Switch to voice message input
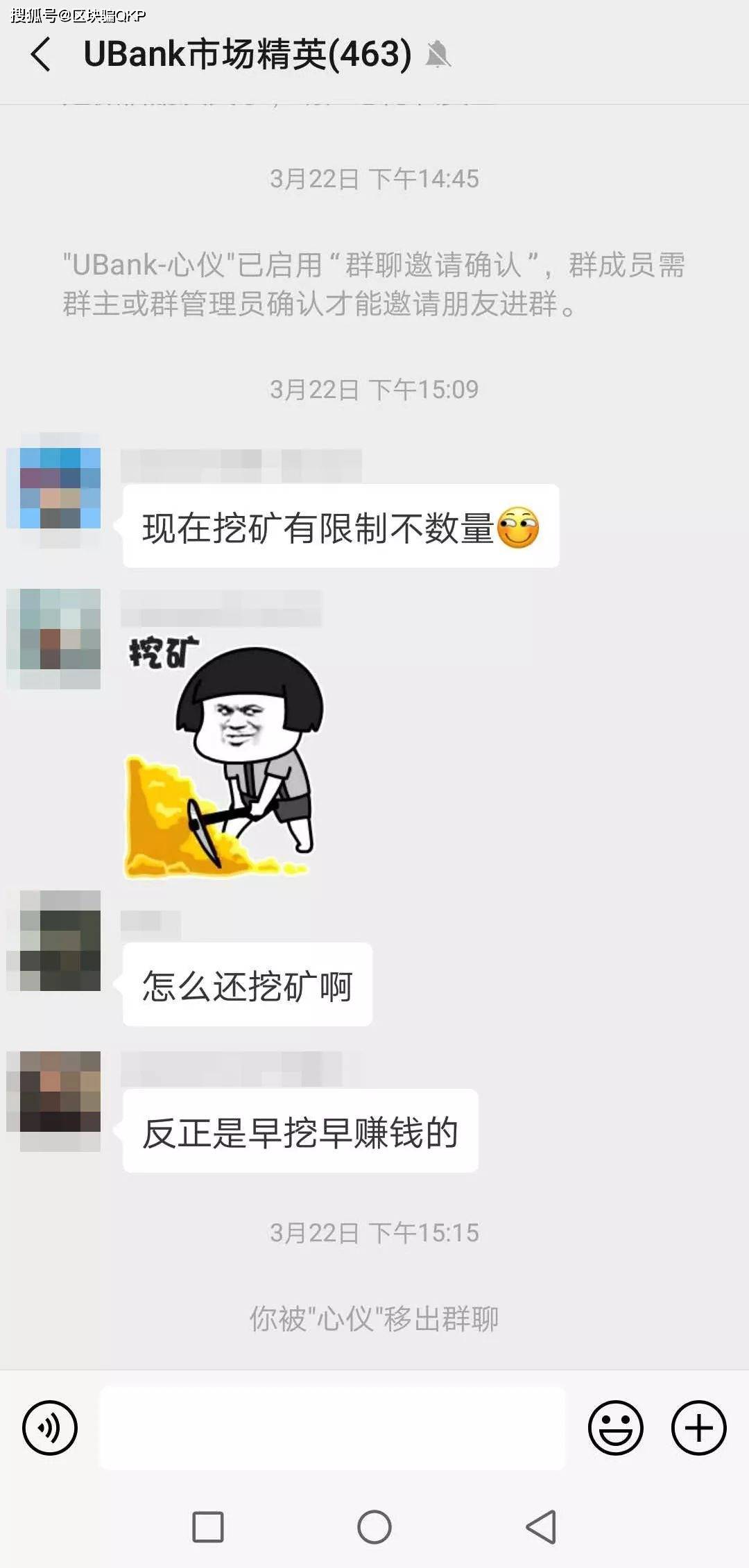Viewport: 749px width, 1568px height. (x=50, y=1427)
